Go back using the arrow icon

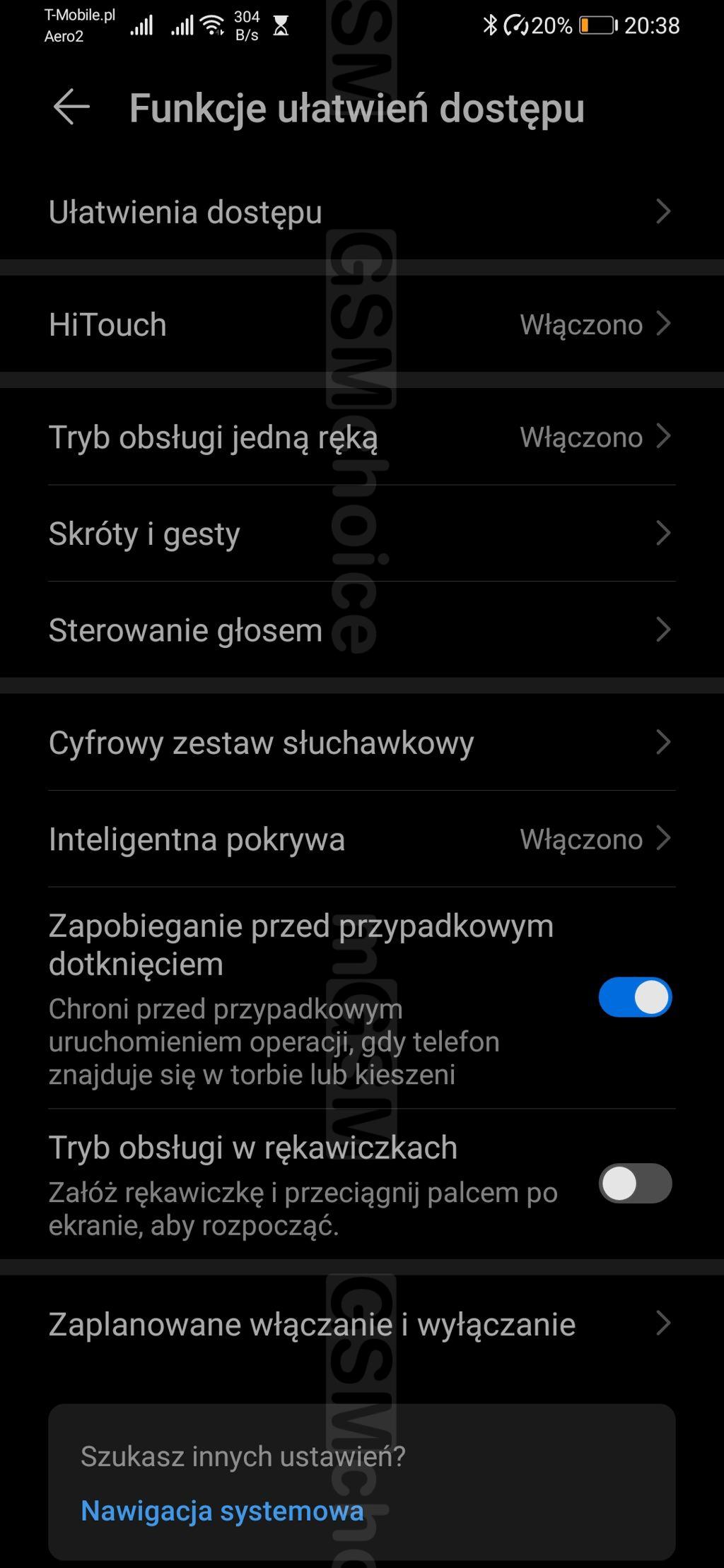point(71,107)
